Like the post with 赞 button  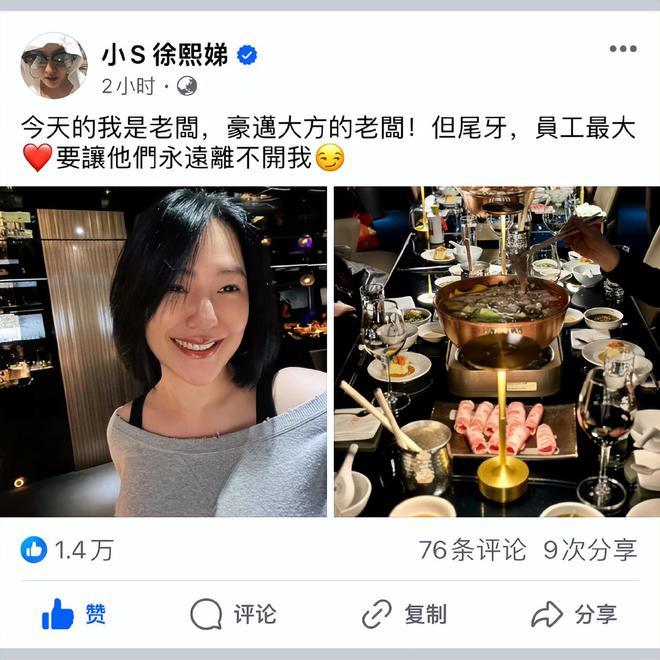click(75, 614)
